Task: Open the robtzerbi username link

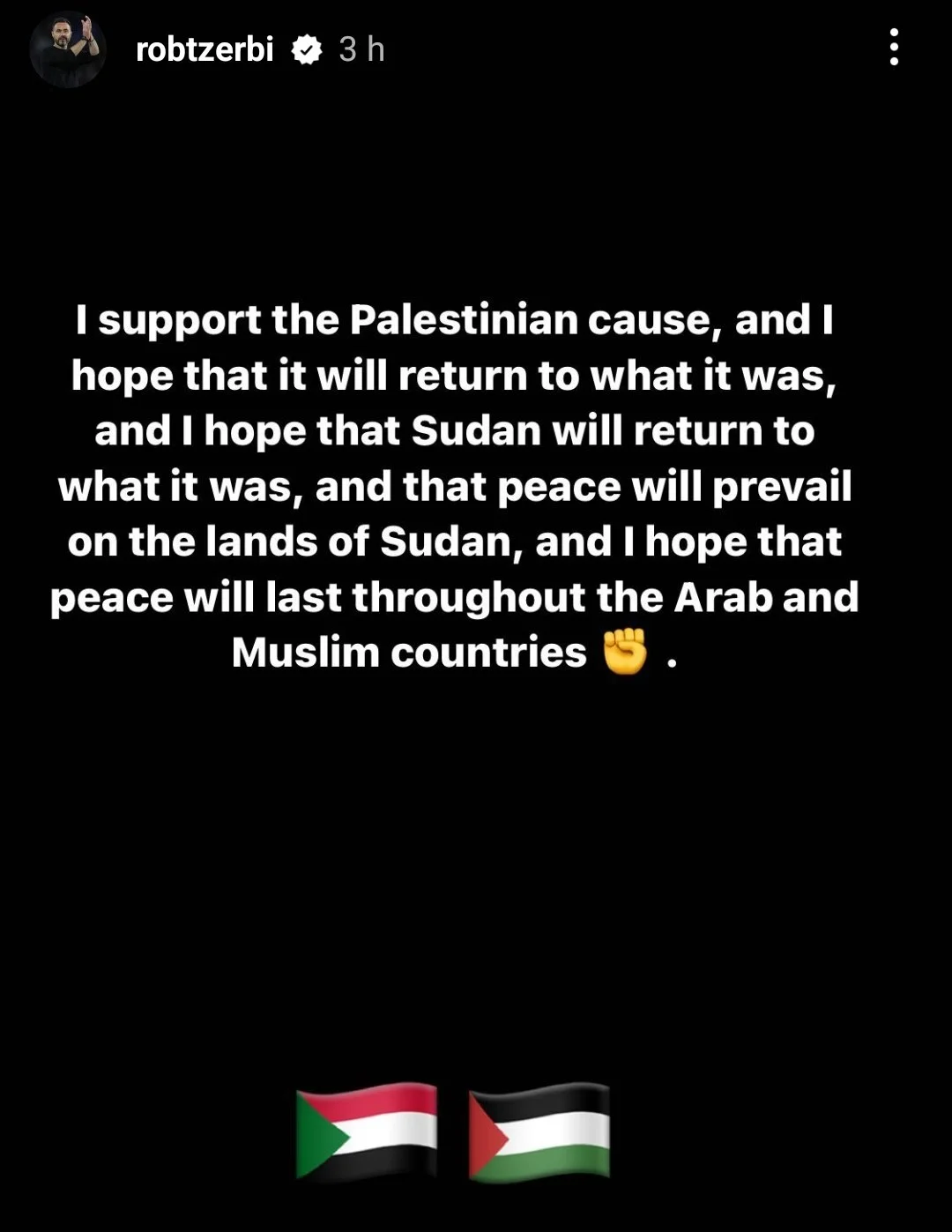Action: (205, 49)
